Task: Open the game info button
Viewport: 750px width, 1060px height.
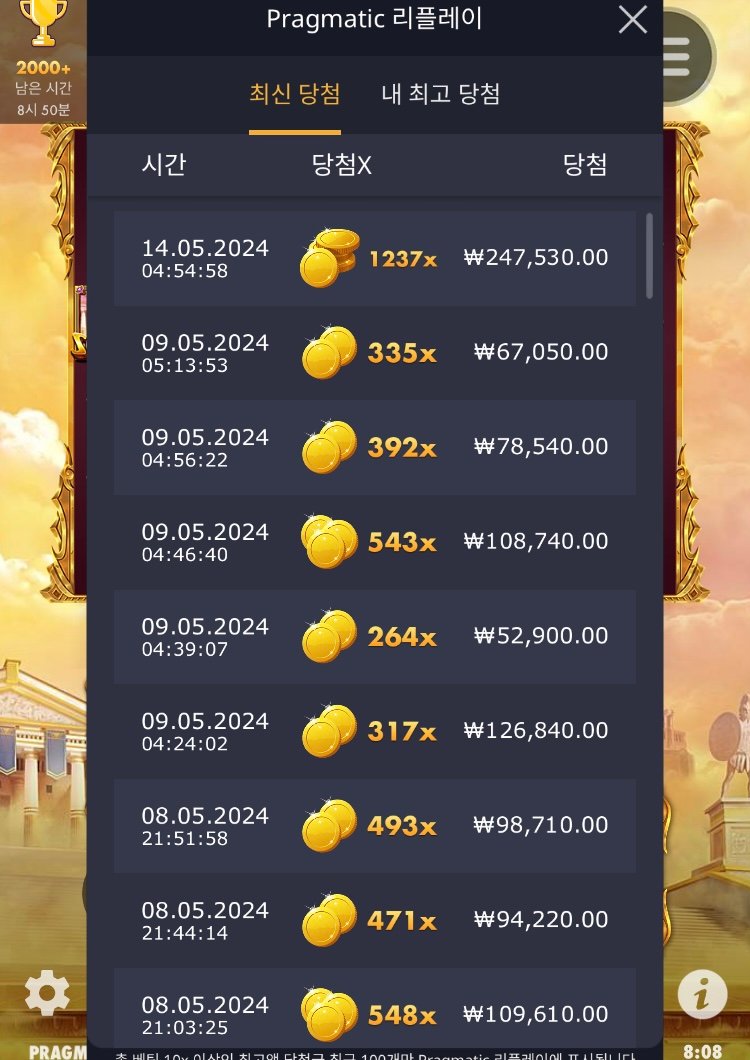Action: [x=702, y=993]
